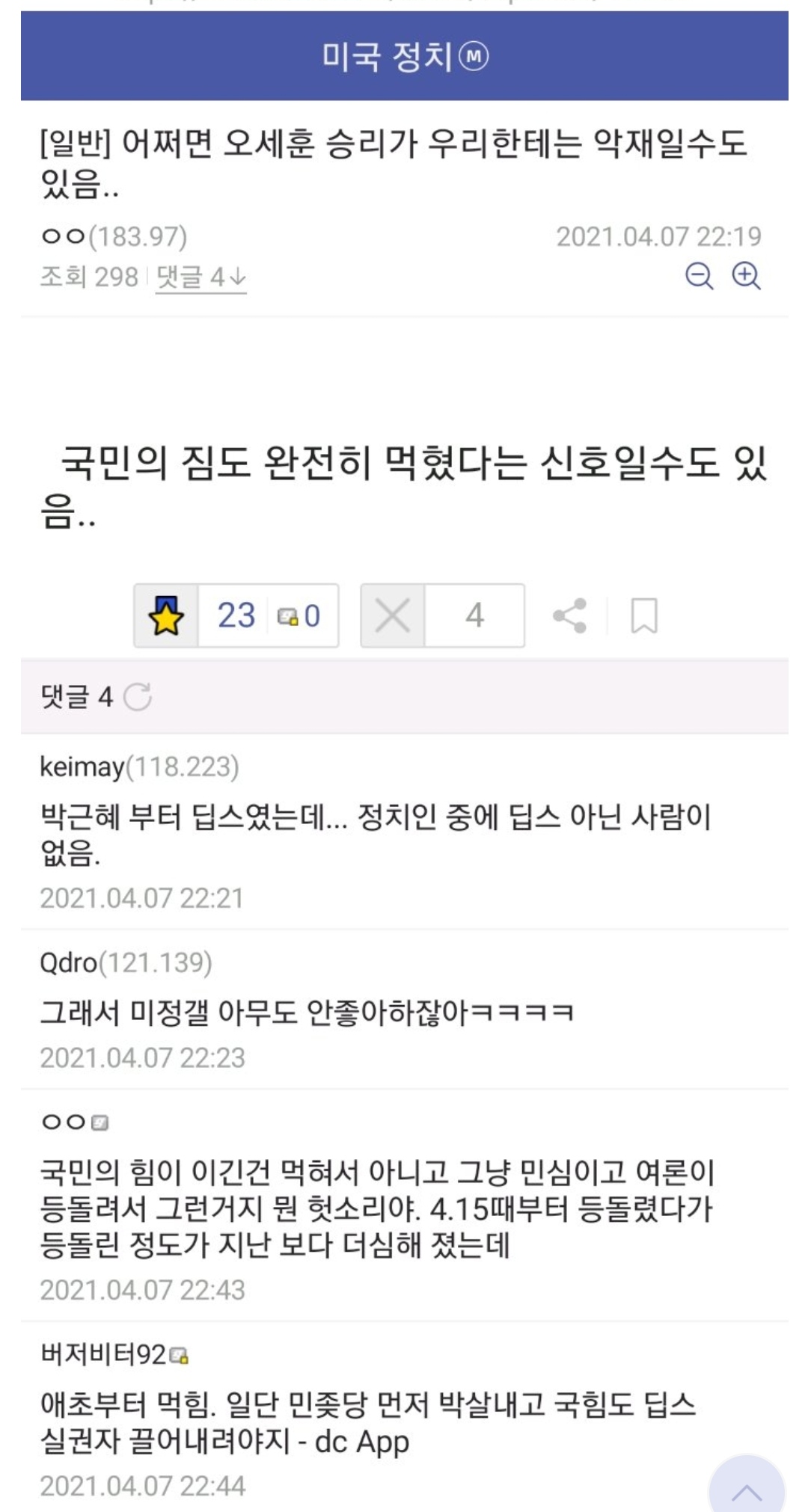808x1512 pixels.
Task: Refresh the comments list
Action: pos(138,697)
